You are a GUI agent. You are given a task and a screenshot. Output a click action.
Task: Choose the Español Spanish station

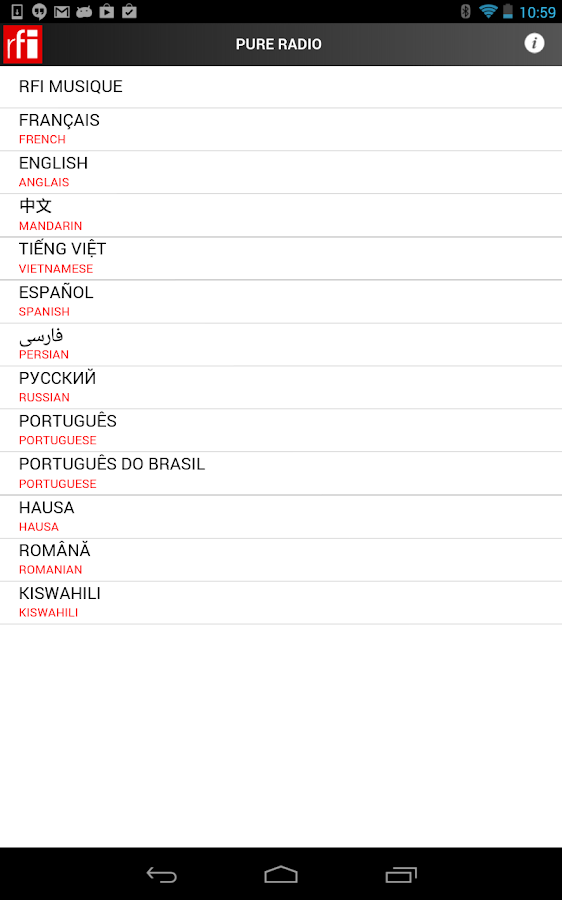(x=281, y=301)
